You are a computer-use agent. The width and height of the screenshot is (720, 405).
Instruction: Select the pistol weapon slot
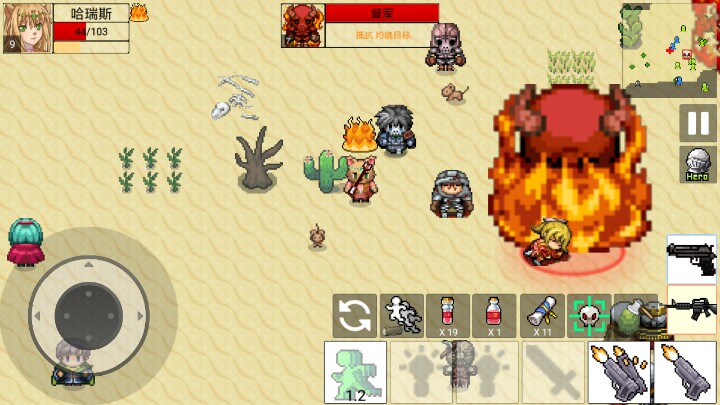point(692,258)
